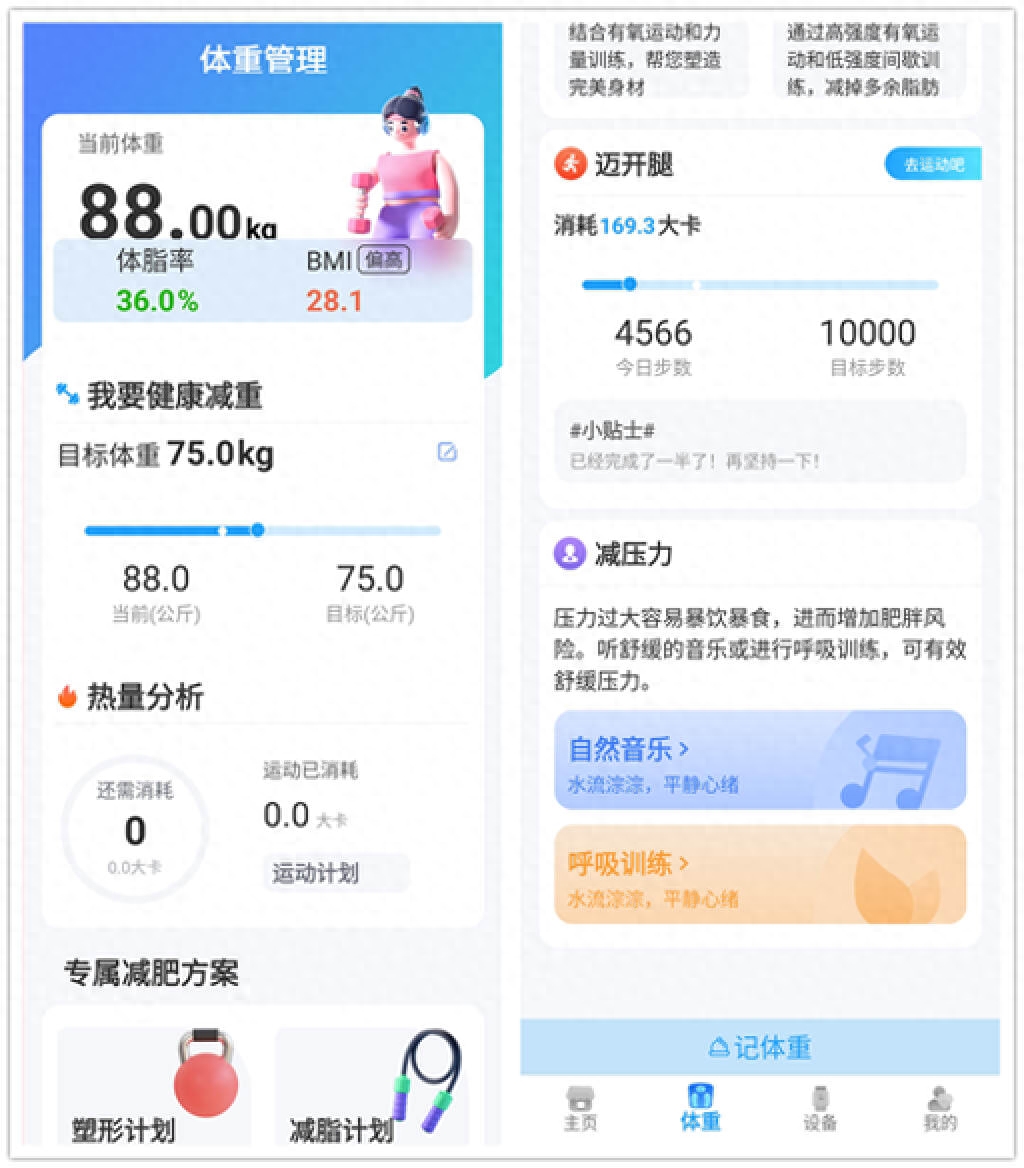The image size is (1024, 1168).
Task: Open the 塑形计划 card
Action: (153, 1086)
